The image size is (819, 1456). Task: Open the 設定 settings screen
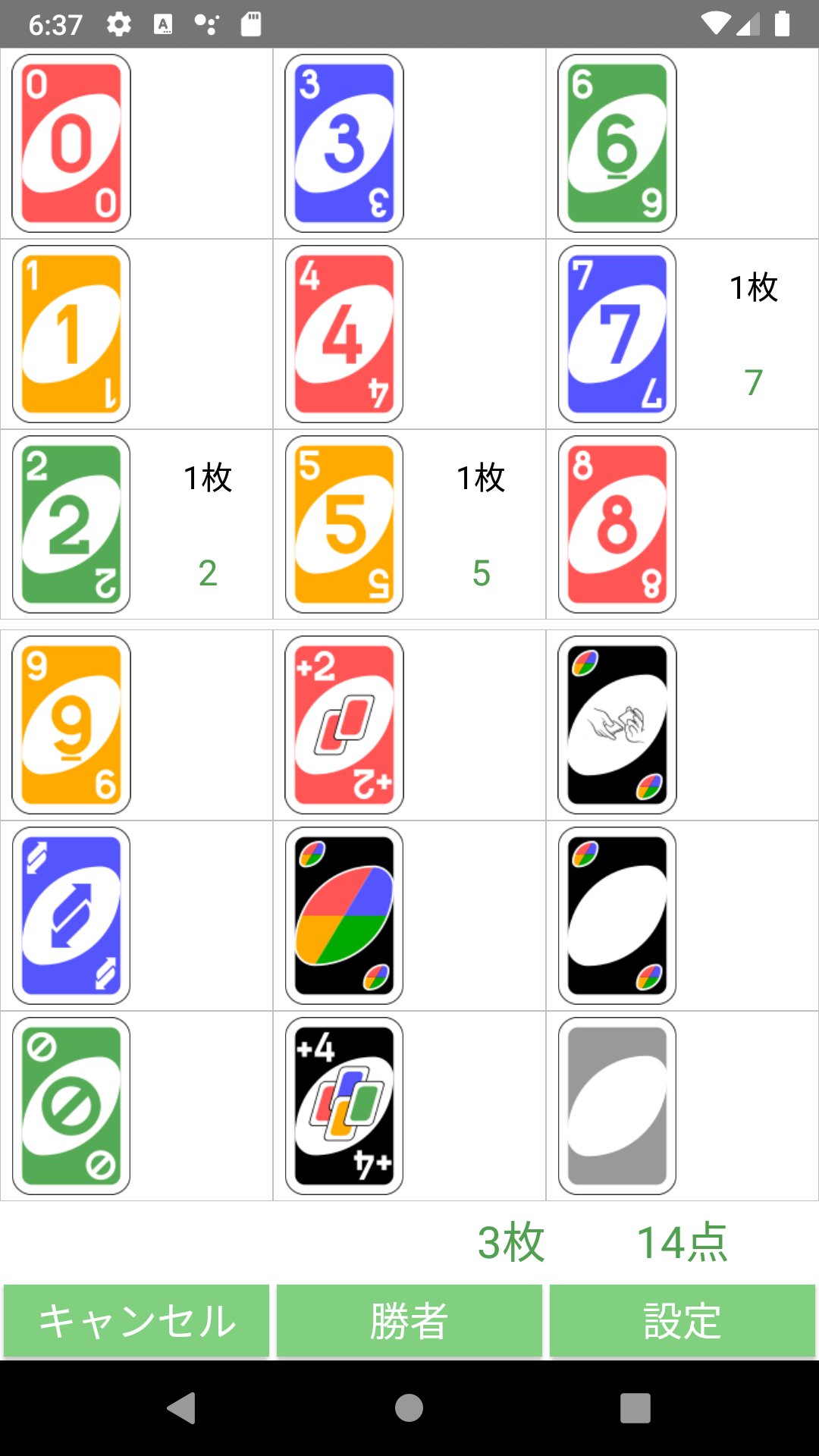(682, 1320)
